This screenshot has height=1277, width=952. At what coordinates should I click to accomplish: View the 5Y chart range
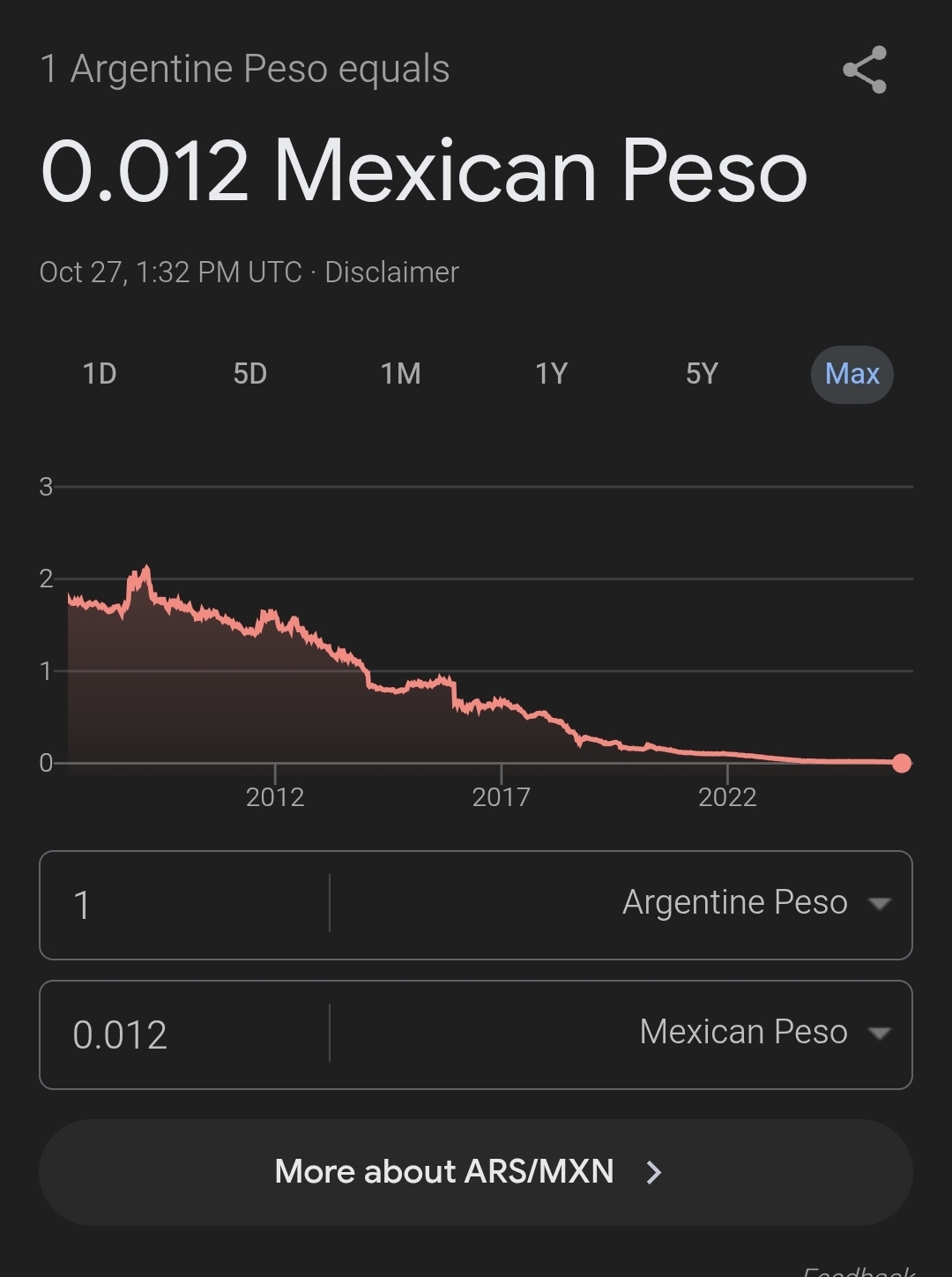click(x=703, y=374)
